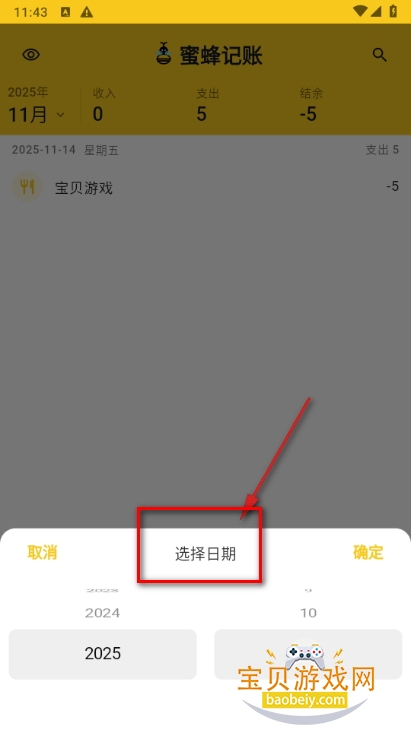The width and height of the screenshot is (411, 730).
Task: Tap 取消 to cancel date selection
Action: pyautogui.click(x=42, y=552)
